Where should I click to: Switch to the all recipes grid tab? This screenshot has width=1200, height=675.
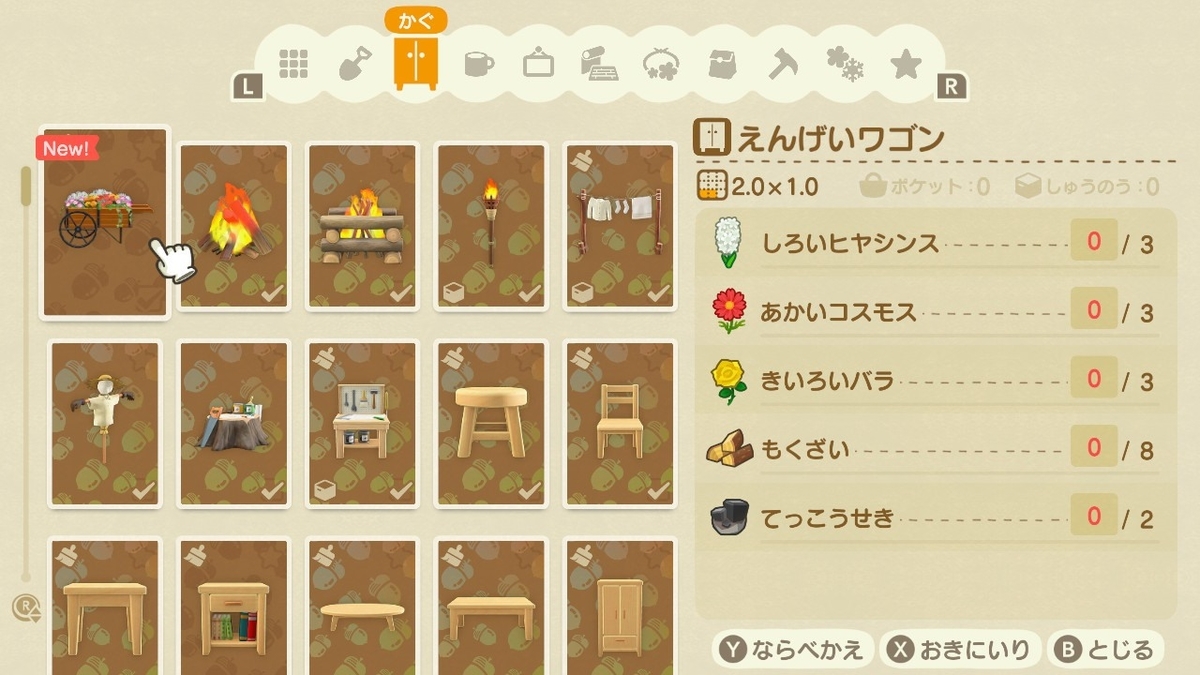click(x=293, y=64)
